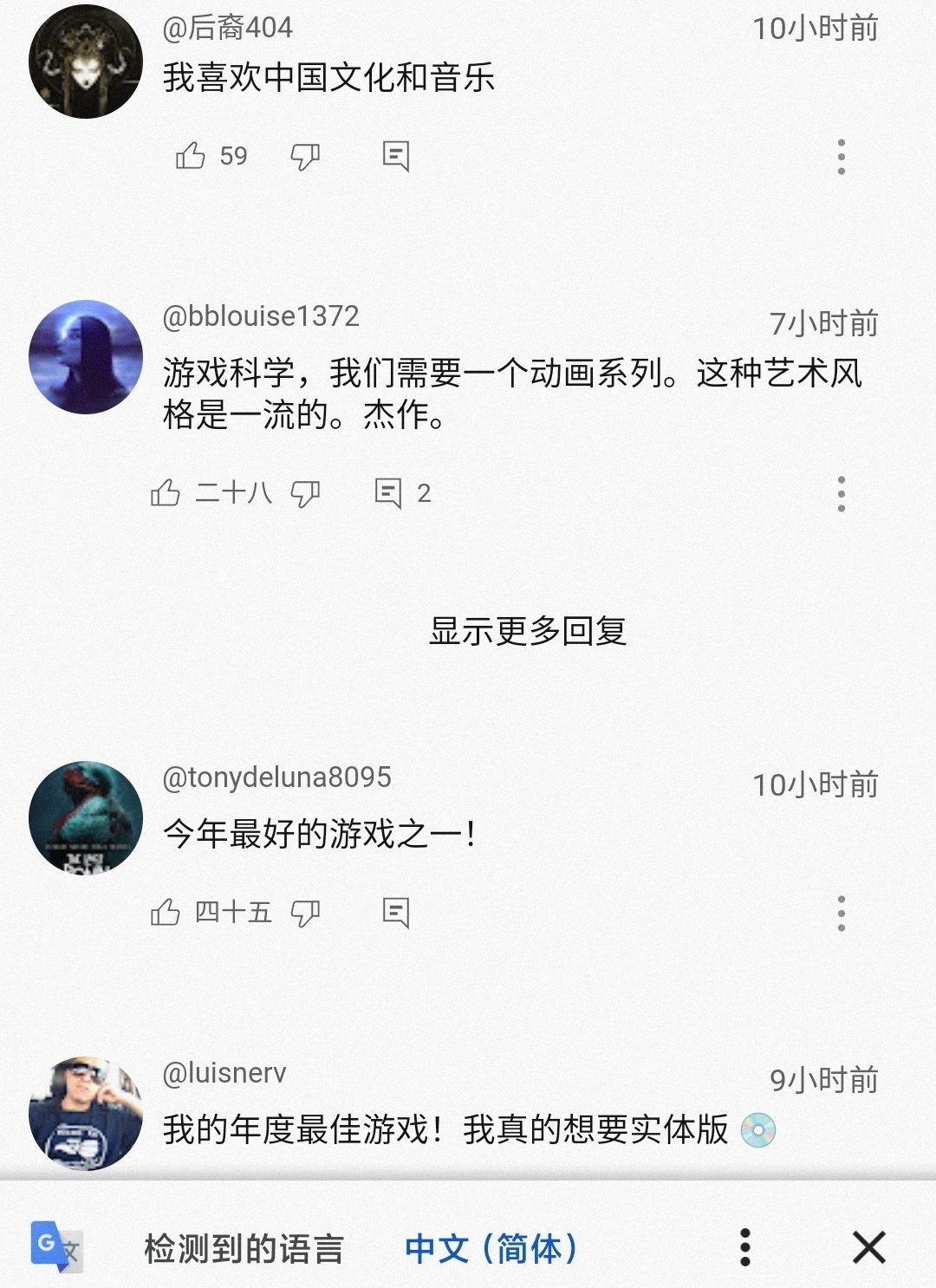936x1288 pixels.
Task: Like @bblouise1372's comment
Action: 166,493
